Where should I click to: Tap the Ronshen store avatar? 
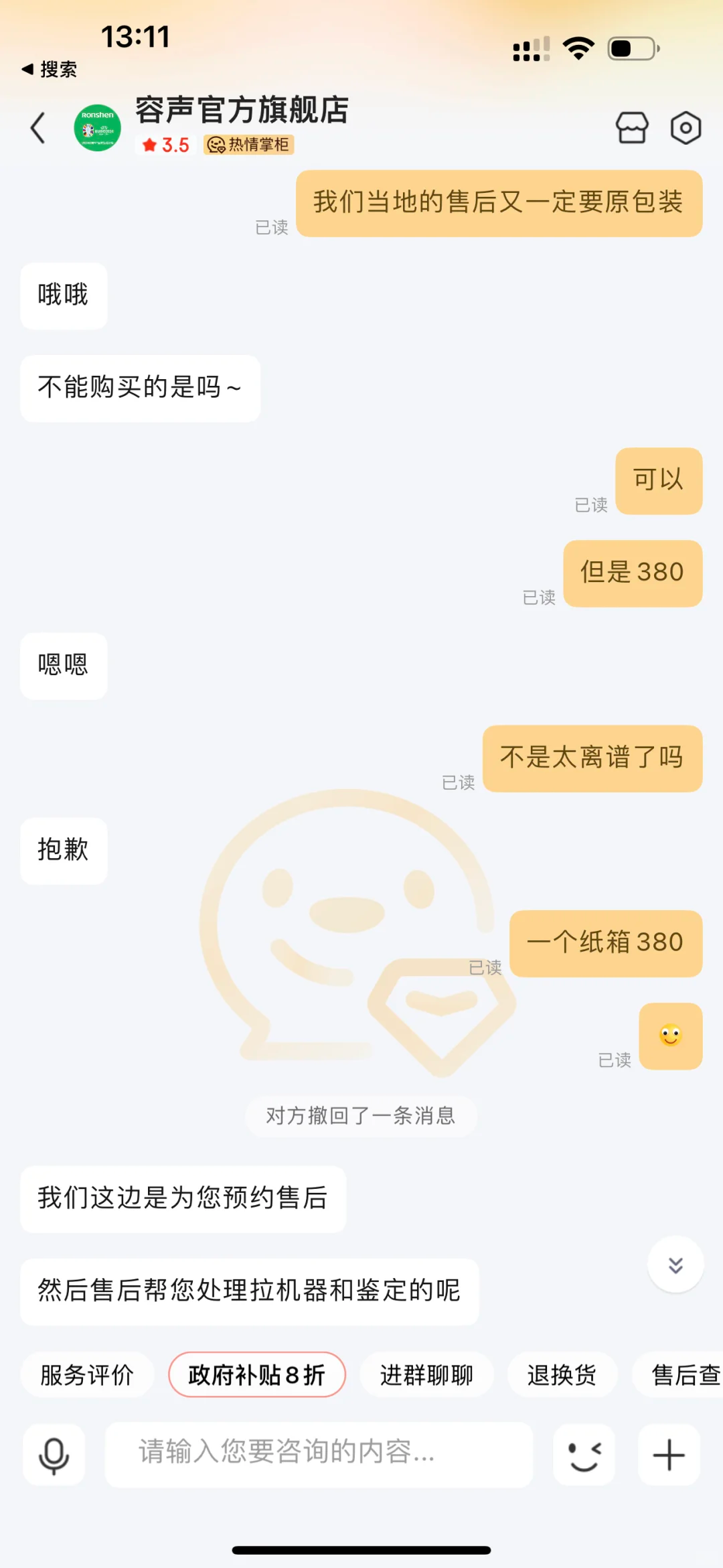pyautogui.click(x=96, y=128)
